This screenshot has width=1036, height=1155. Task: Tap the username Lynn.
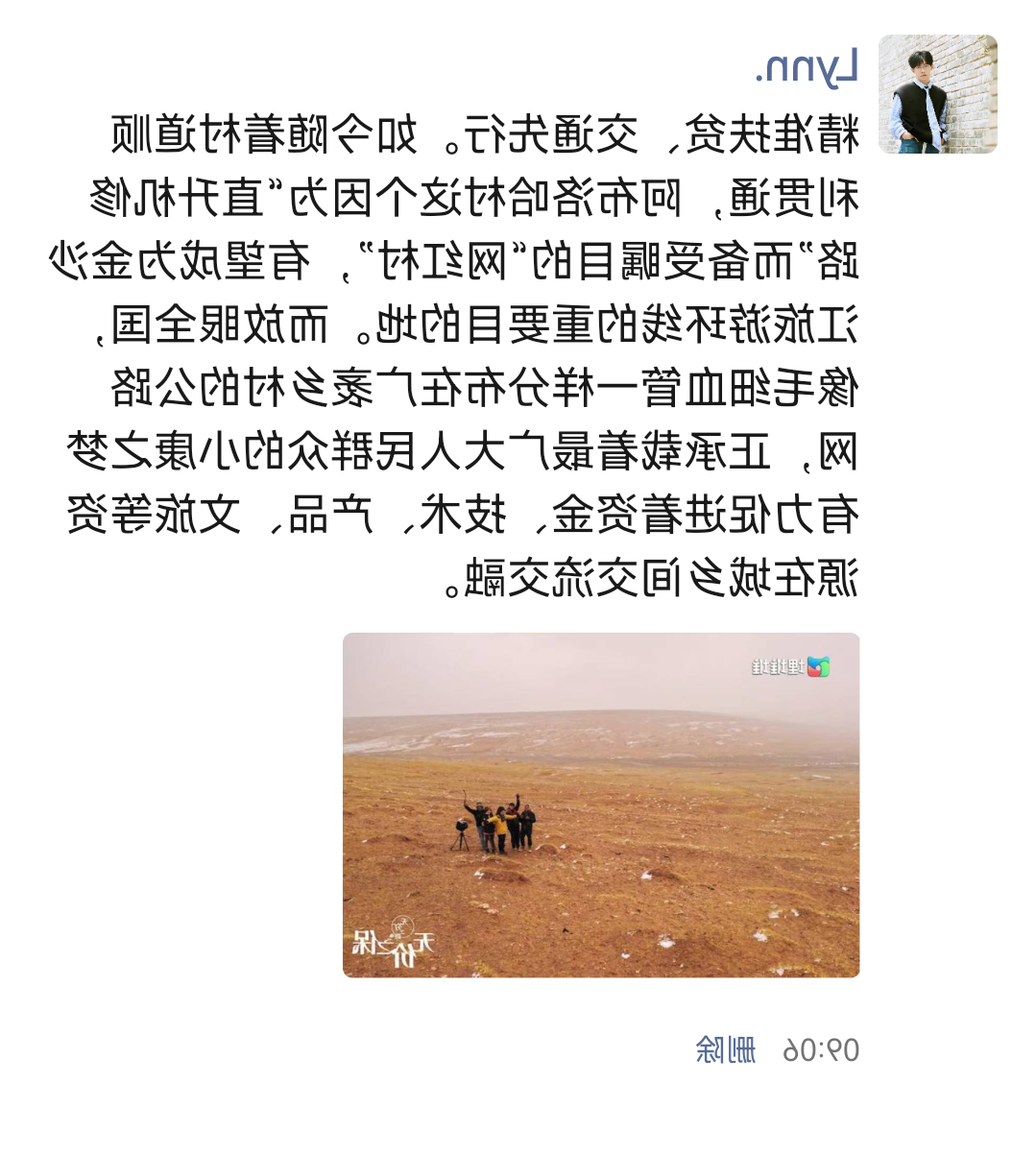pos(807,68)
